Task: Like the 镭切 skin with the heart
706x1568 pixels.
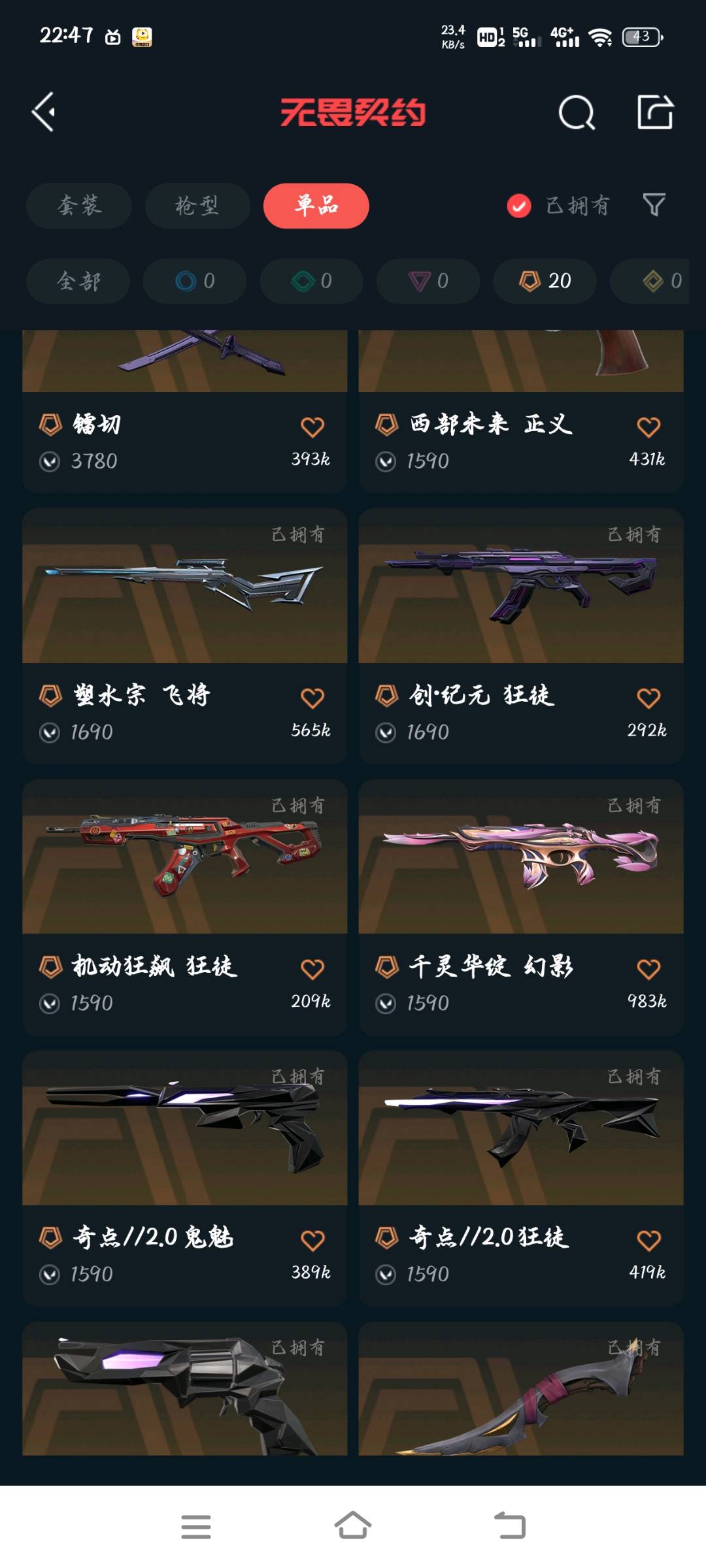Action: [x=312, y=427]
